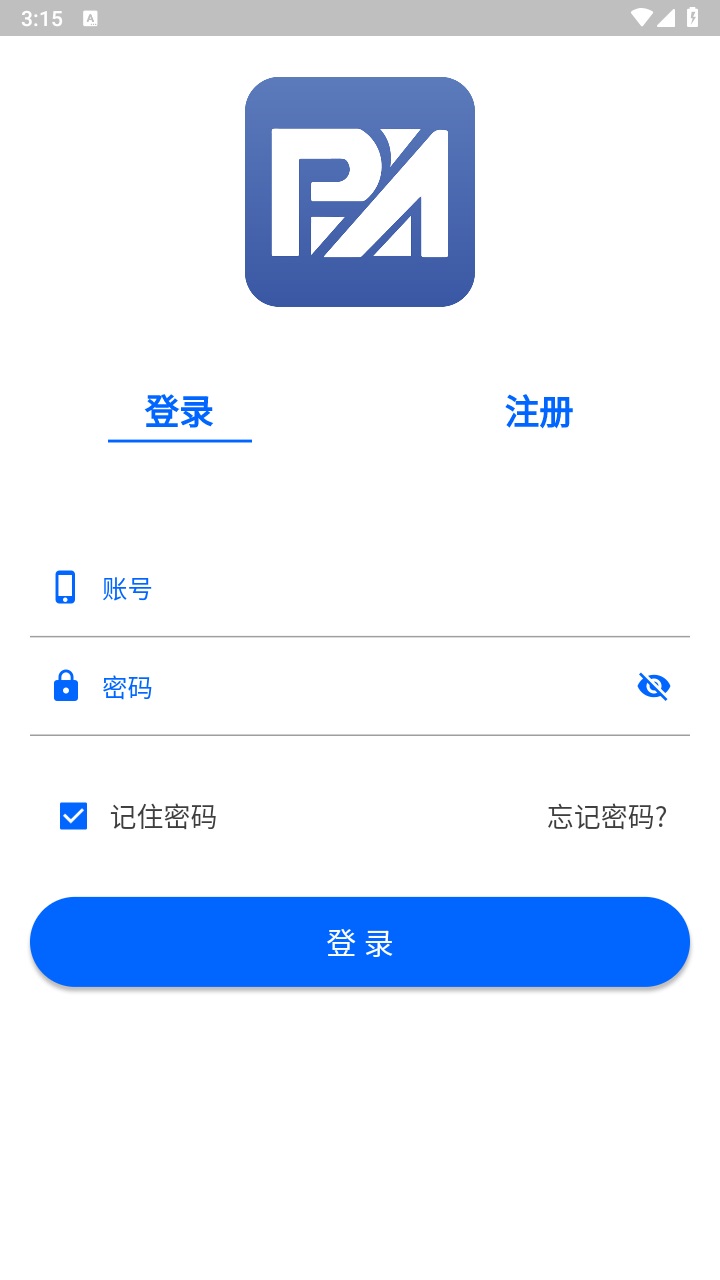Screen dimensions: 720x1280
Task: Click the underline beneath the account field
Action: click(360, 635)
